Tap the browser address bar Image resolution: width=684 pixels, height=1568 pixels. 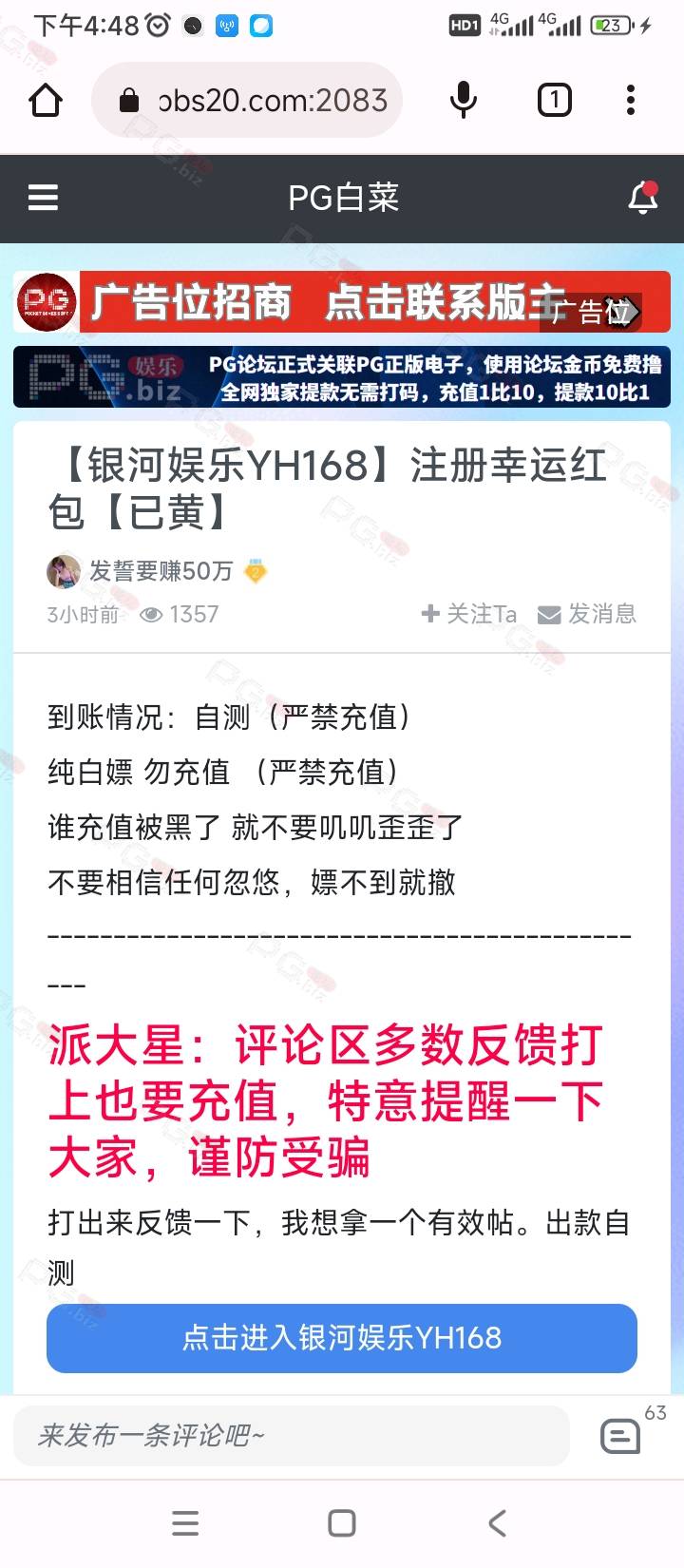[247, 100]
